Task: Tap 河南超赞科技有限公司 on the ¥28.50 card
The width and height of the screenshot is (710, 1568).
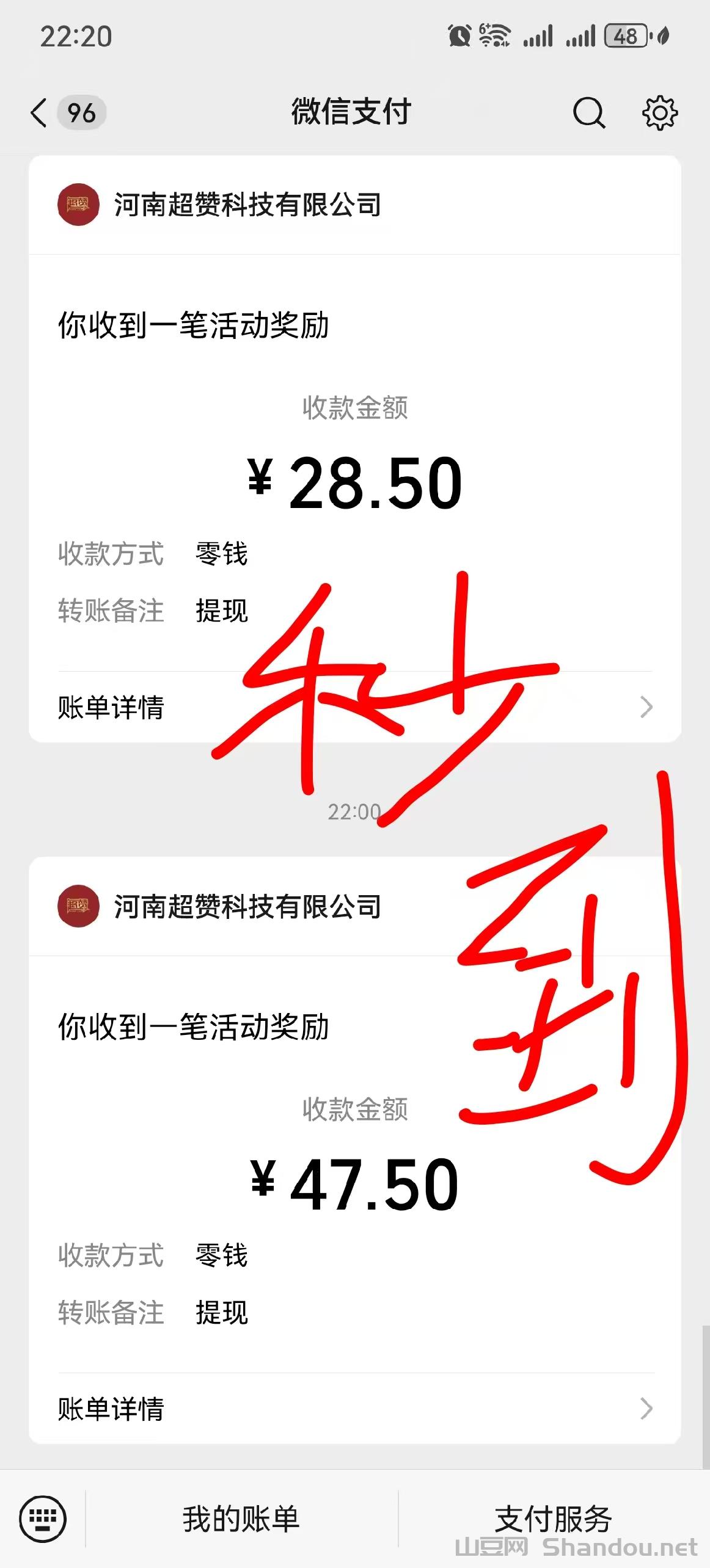Action: point(247,205)
